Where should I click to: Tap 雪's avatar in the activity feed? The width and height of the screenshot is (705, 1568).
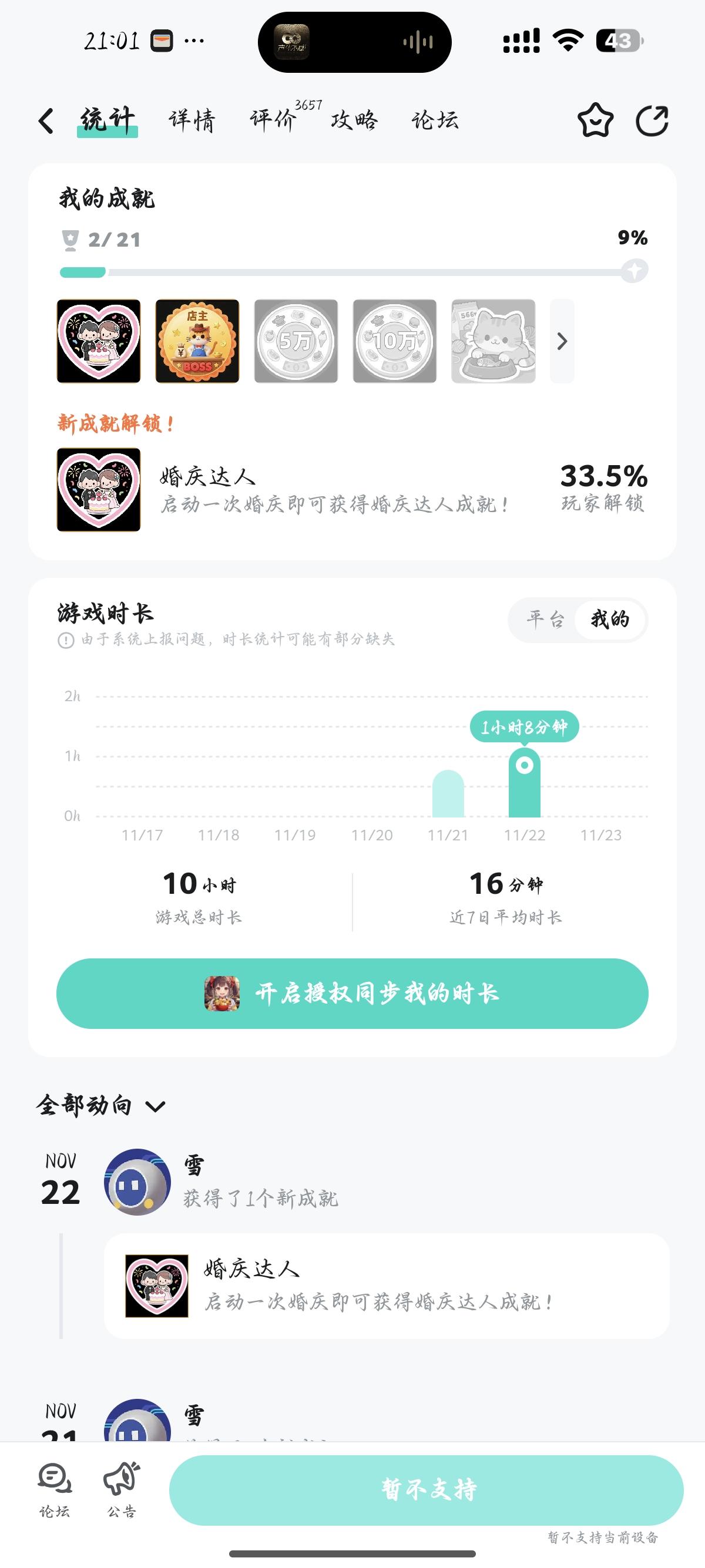coord(139,1181)
